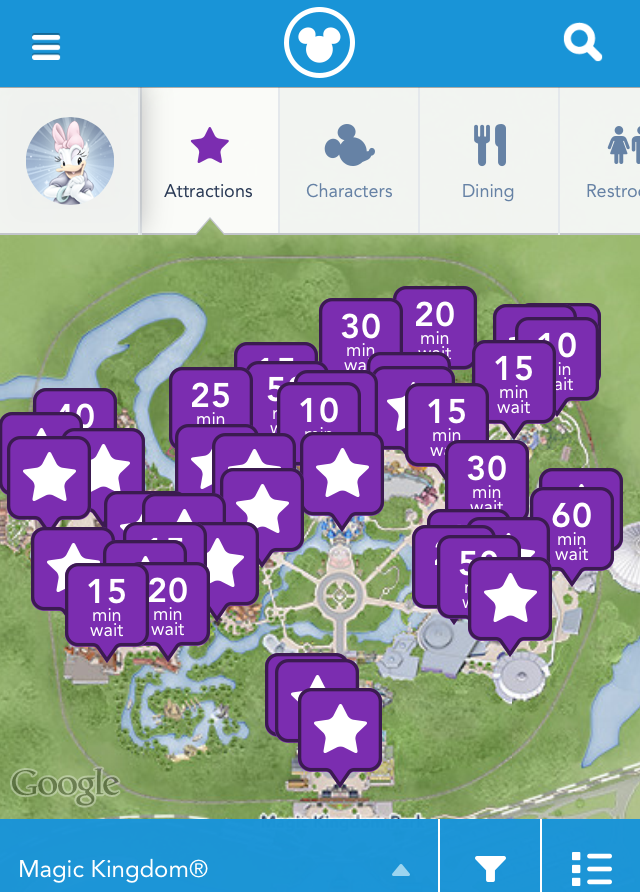Open the Daisy Duck avatar profile
640x892 pixels.
[69, 161]
